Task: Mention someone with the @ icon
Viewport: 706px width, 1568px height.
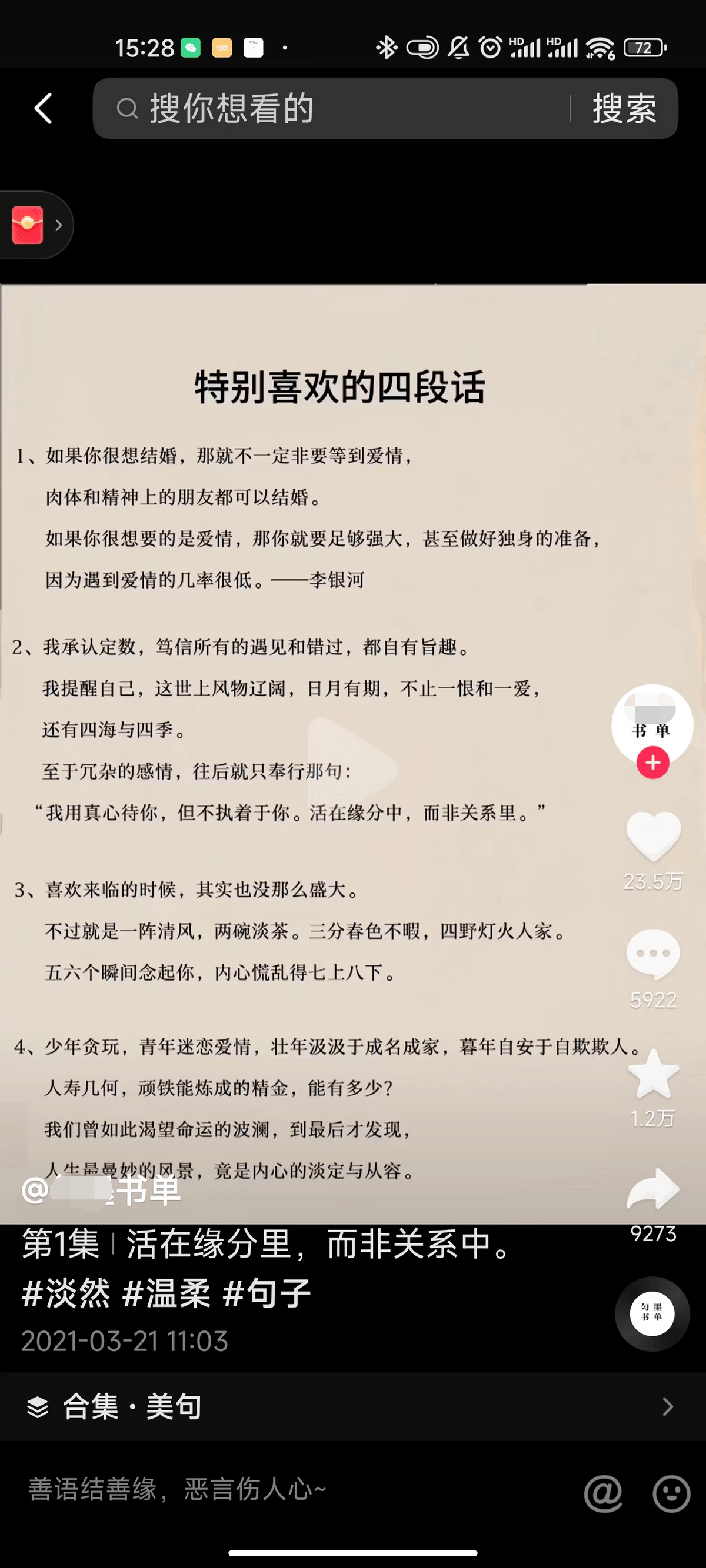Action: [603, 1493]
